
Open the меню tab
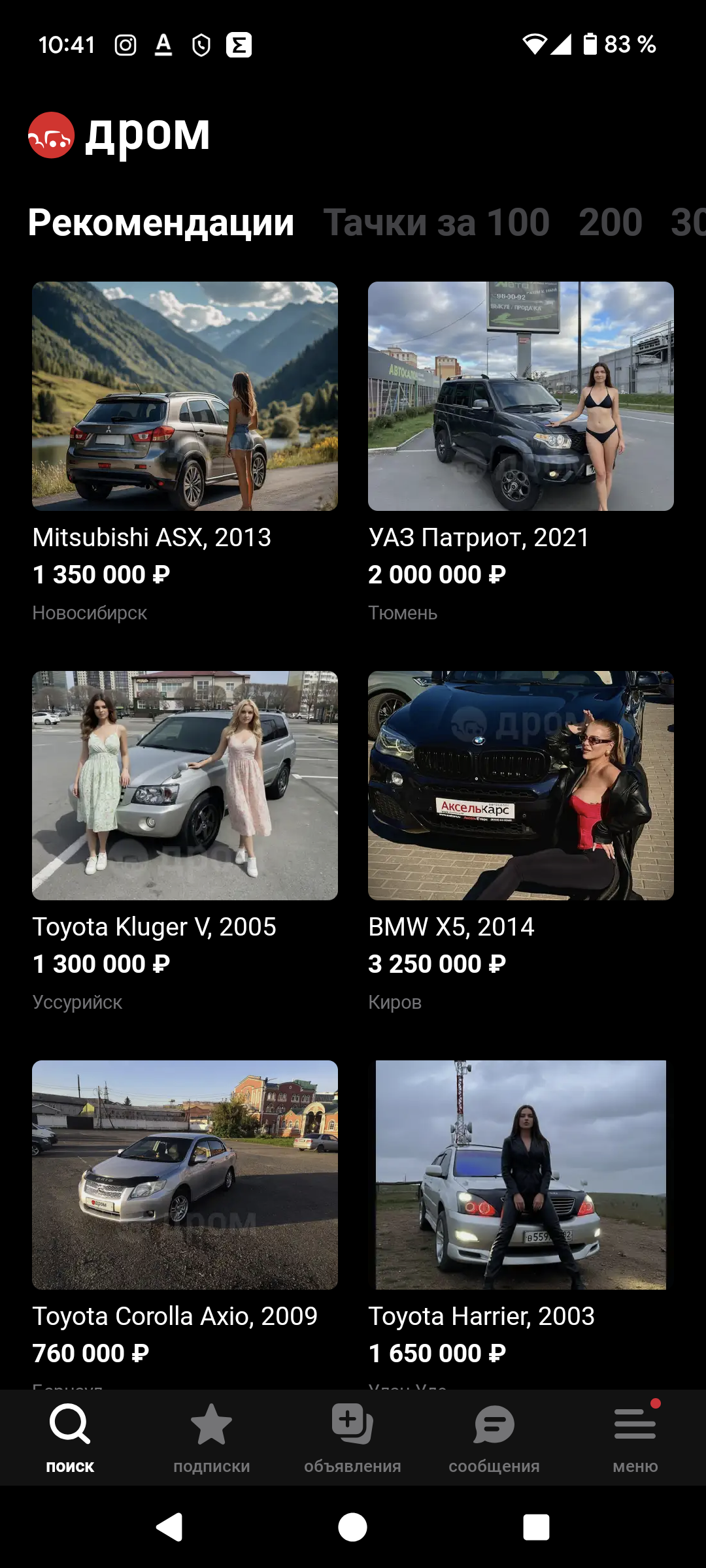[x=635, y=1437]
